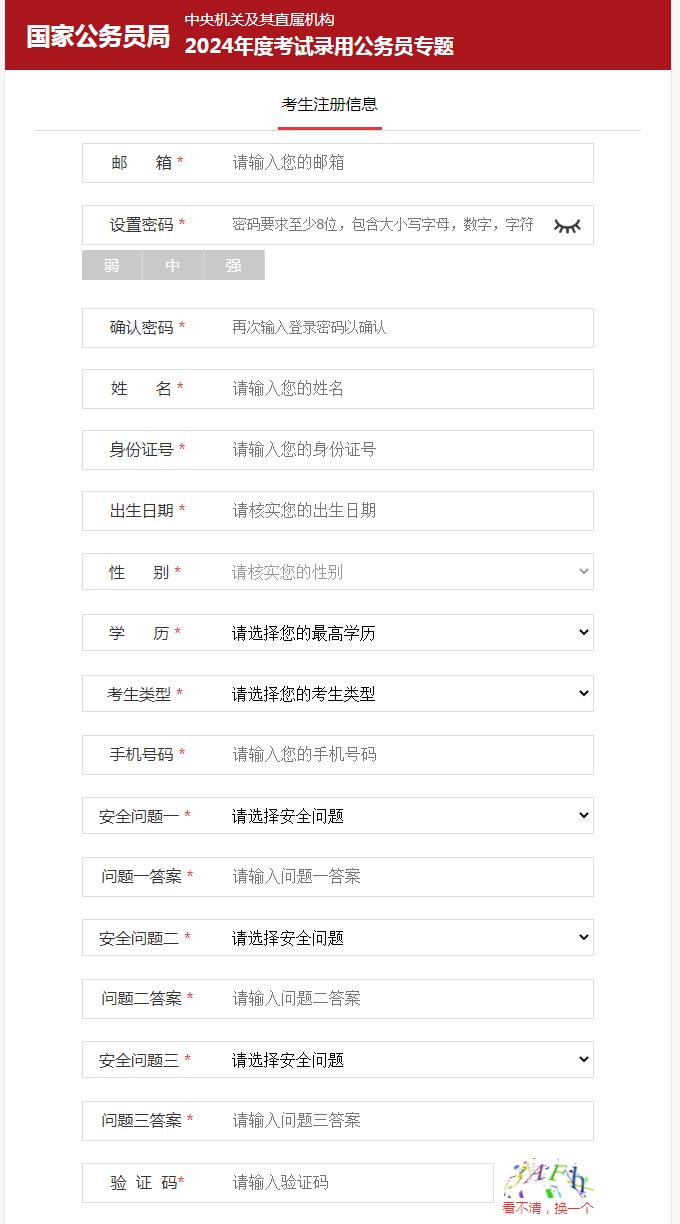Enter the name (姓名) field
The width and height of the screenshot is (680, 1224).
[x=400, y=388]
